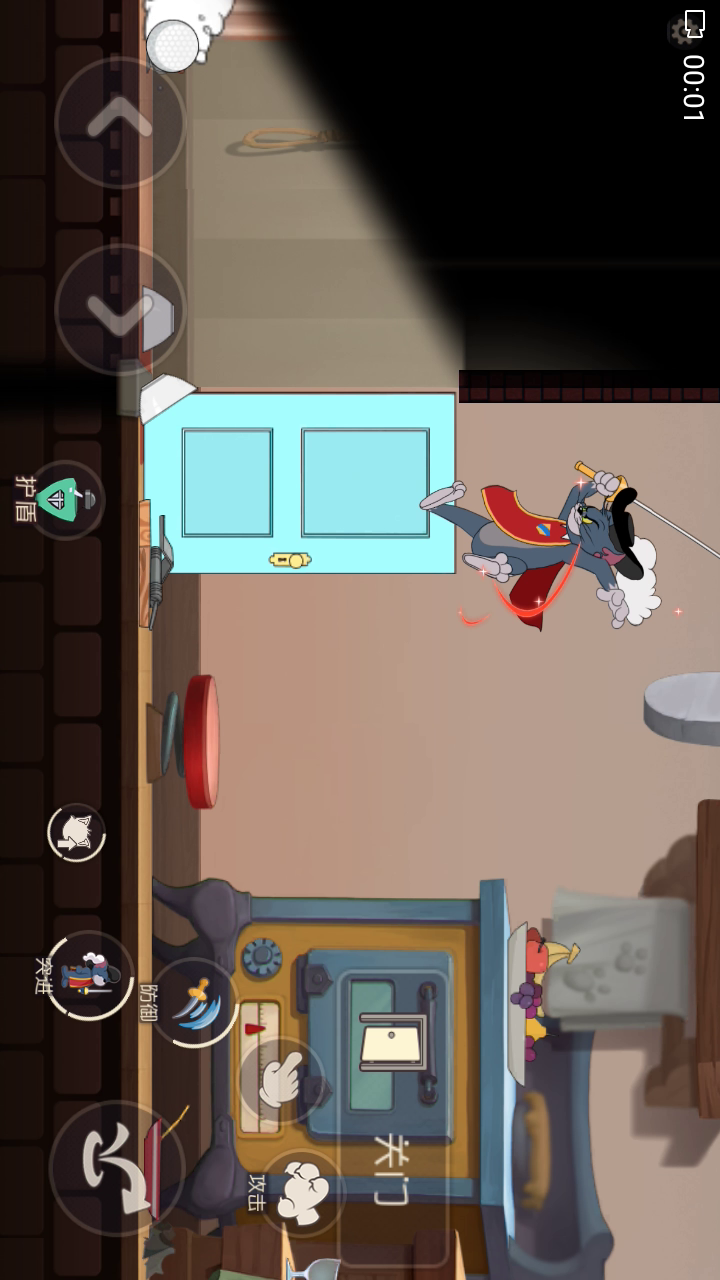Open the game settings gear
Image resolution: width=720 pixels, height=1280 pixels.
[684, 31]
